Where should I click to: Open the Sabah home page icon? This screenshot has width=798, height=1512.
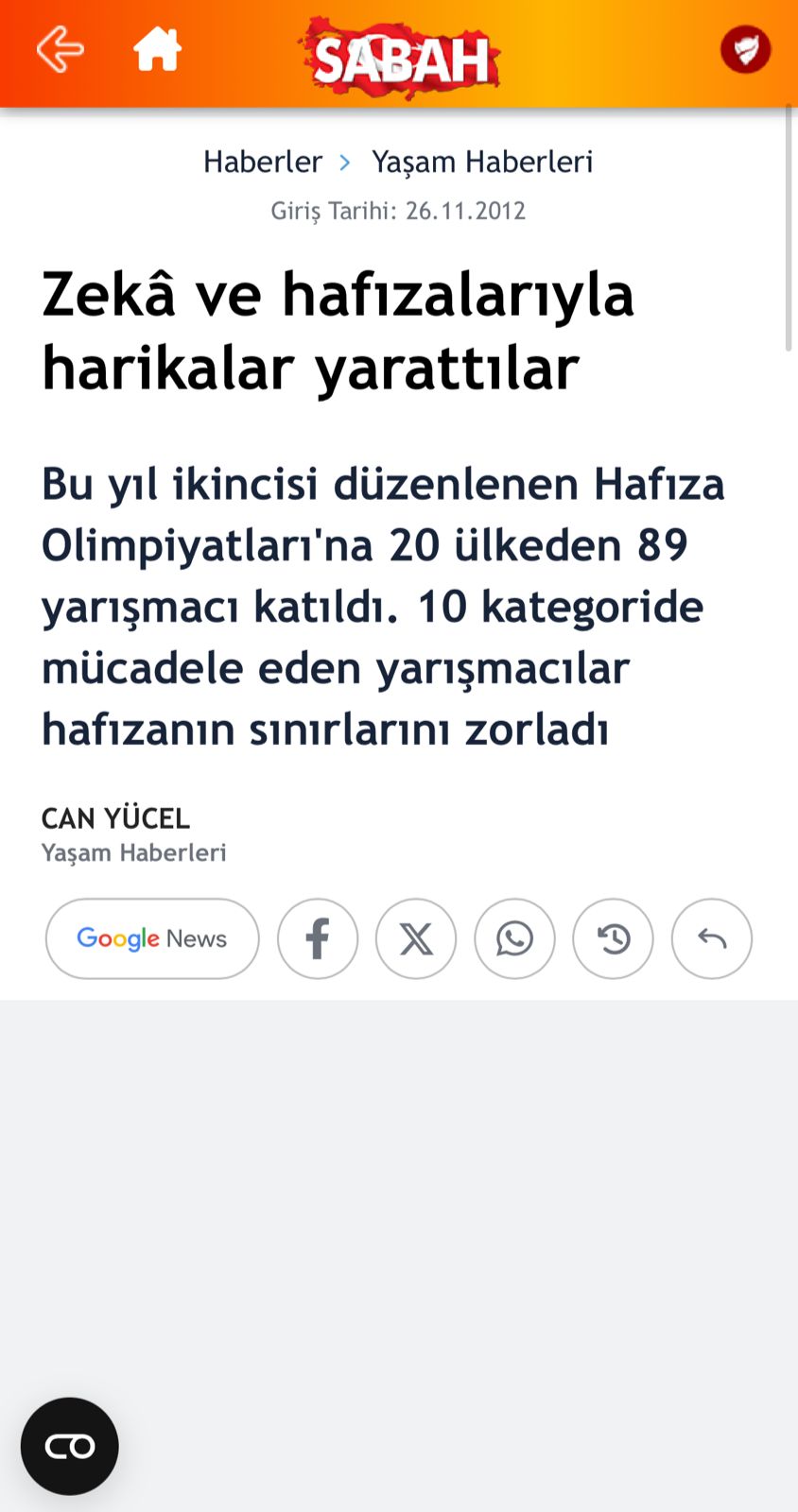[157, 49]
